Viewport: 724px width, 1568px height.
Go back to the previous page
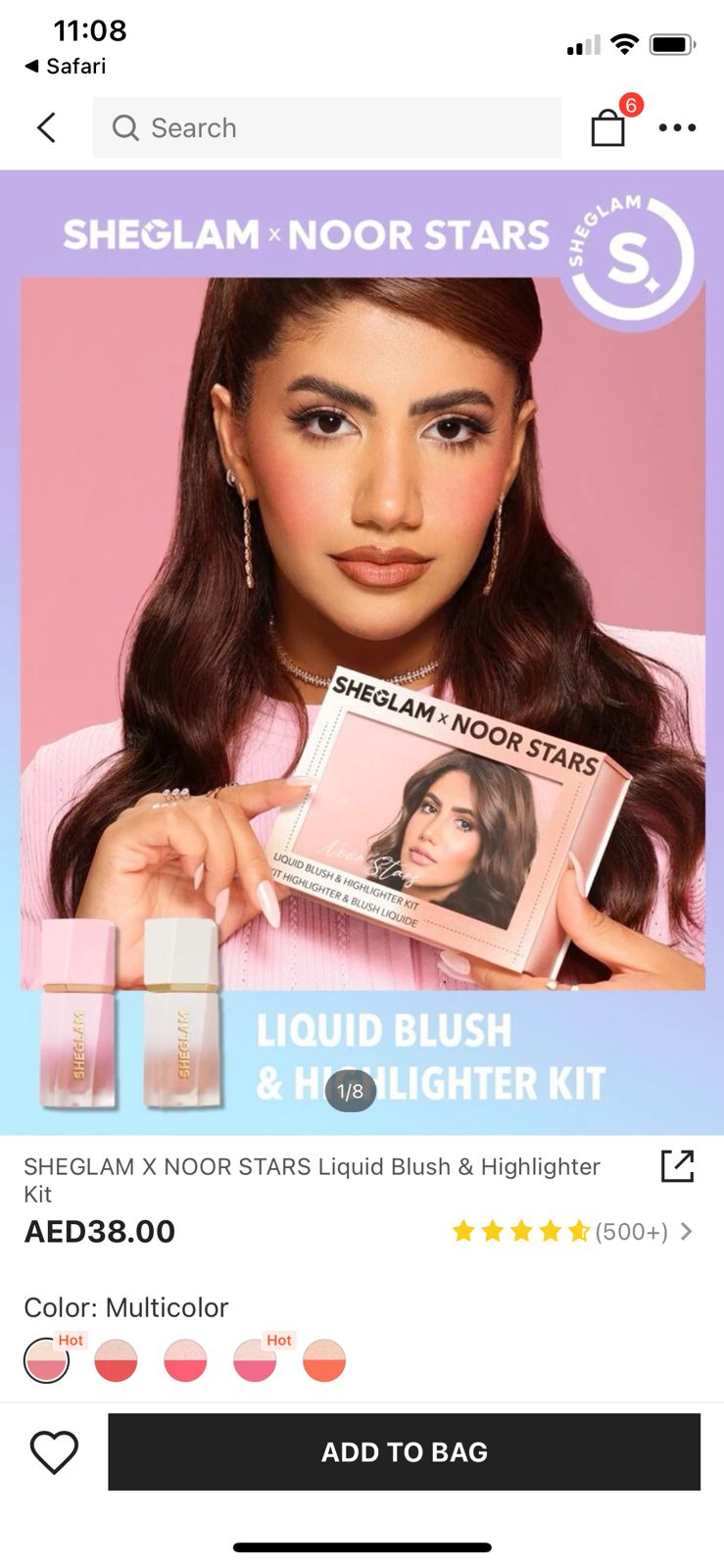click(x=46, y=127)
